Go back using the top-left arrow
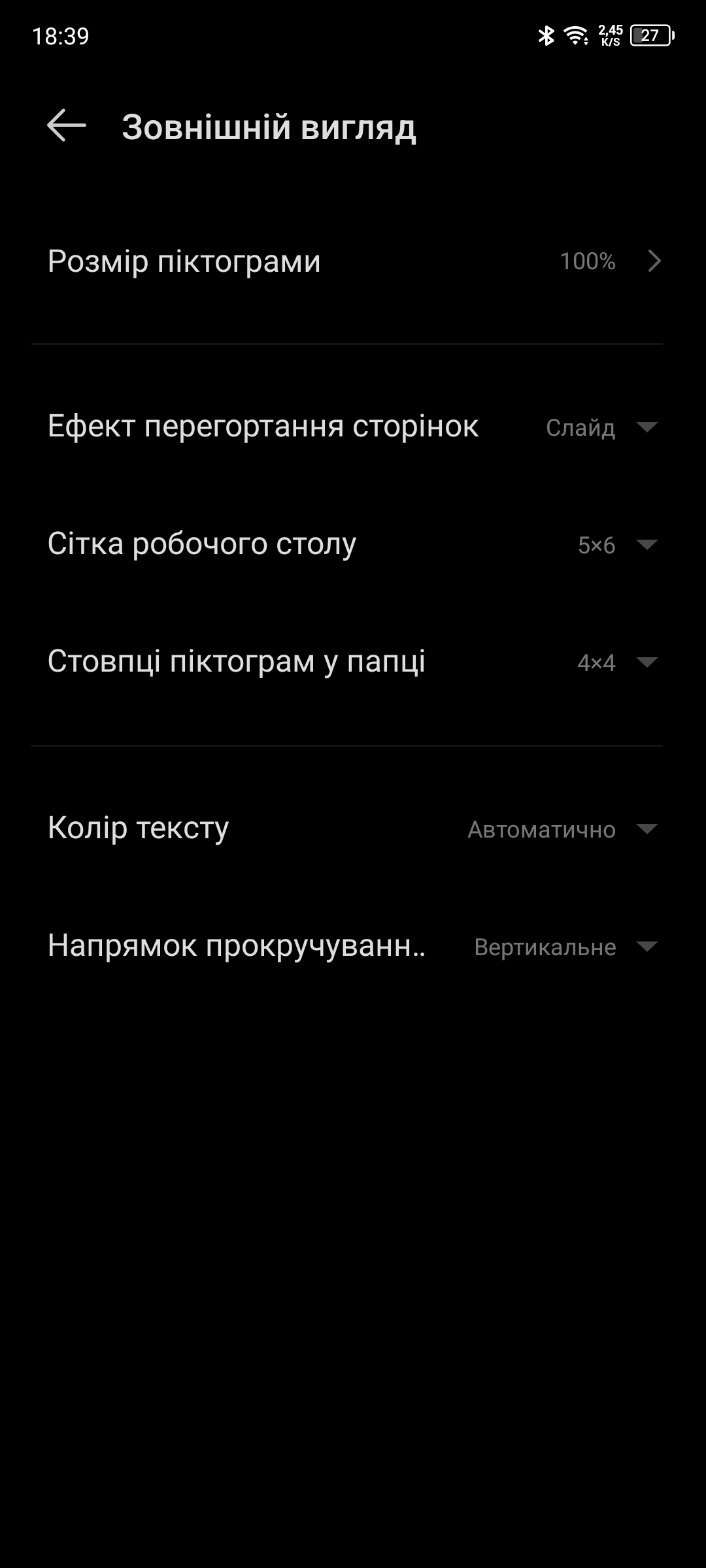706x1568 pixels. tap(67, 125)
